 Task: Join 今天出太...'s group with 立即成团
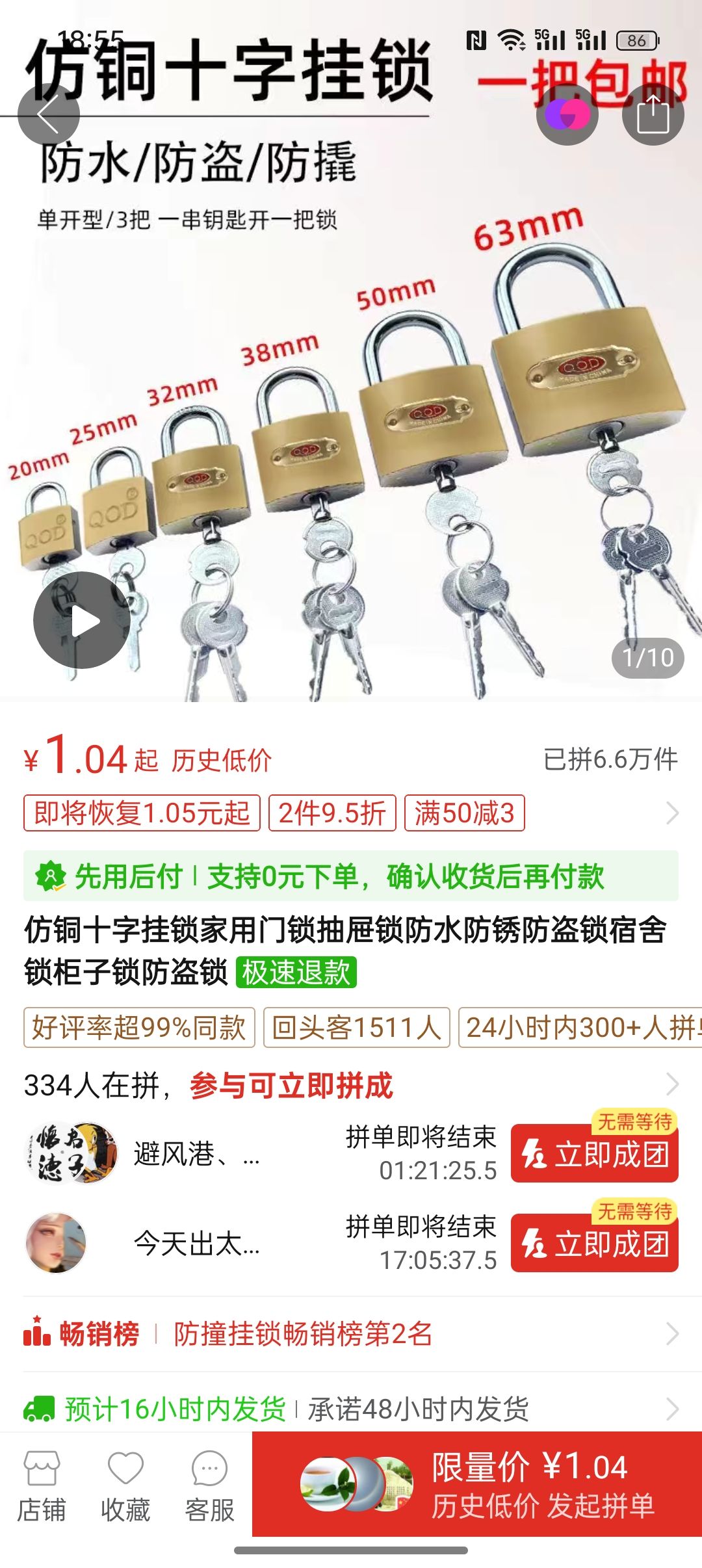point(594,1244)
